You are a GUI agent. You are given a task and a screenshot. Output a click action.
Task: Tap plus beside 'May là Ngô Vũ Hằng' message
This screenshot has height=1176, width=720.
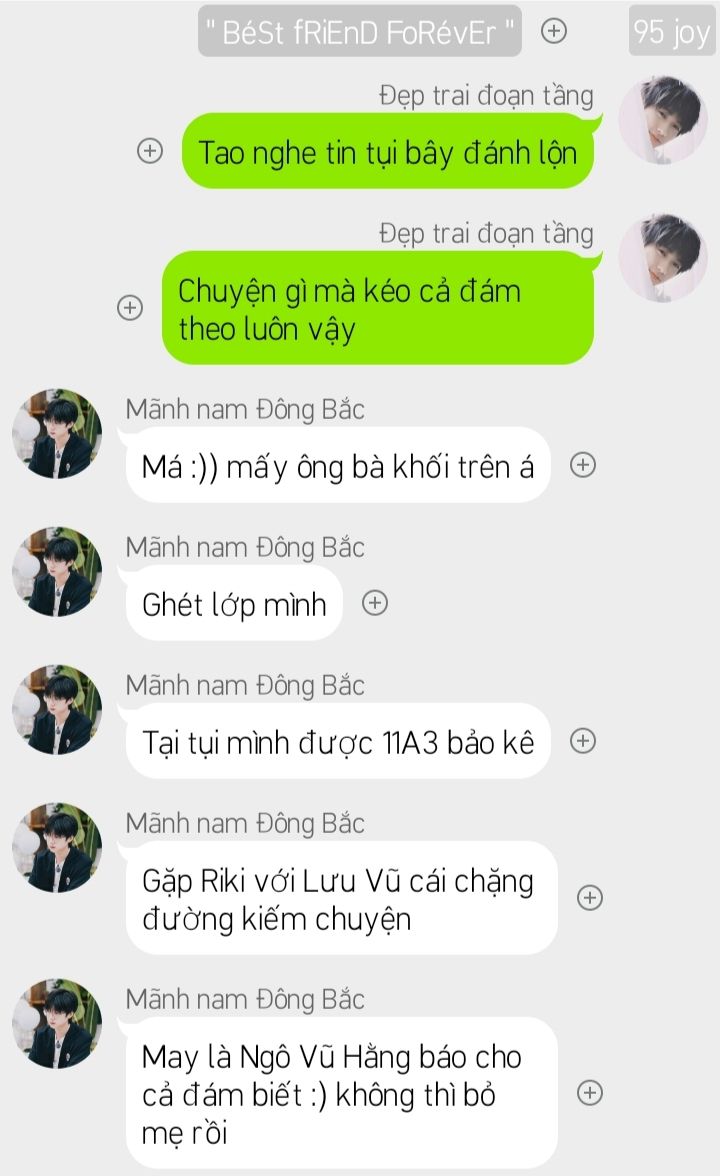(590, 1092)
